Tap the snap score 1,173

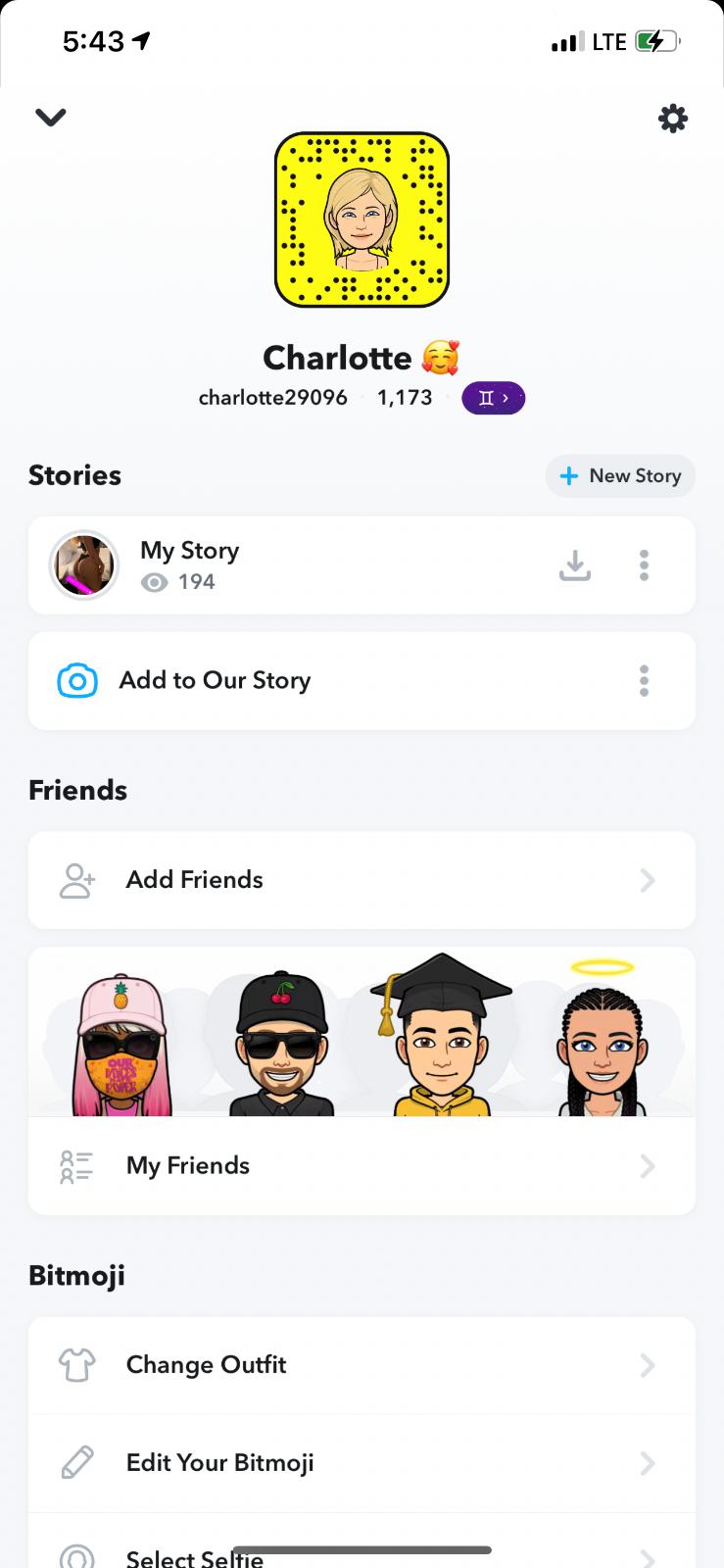click(x=405, y=398)
